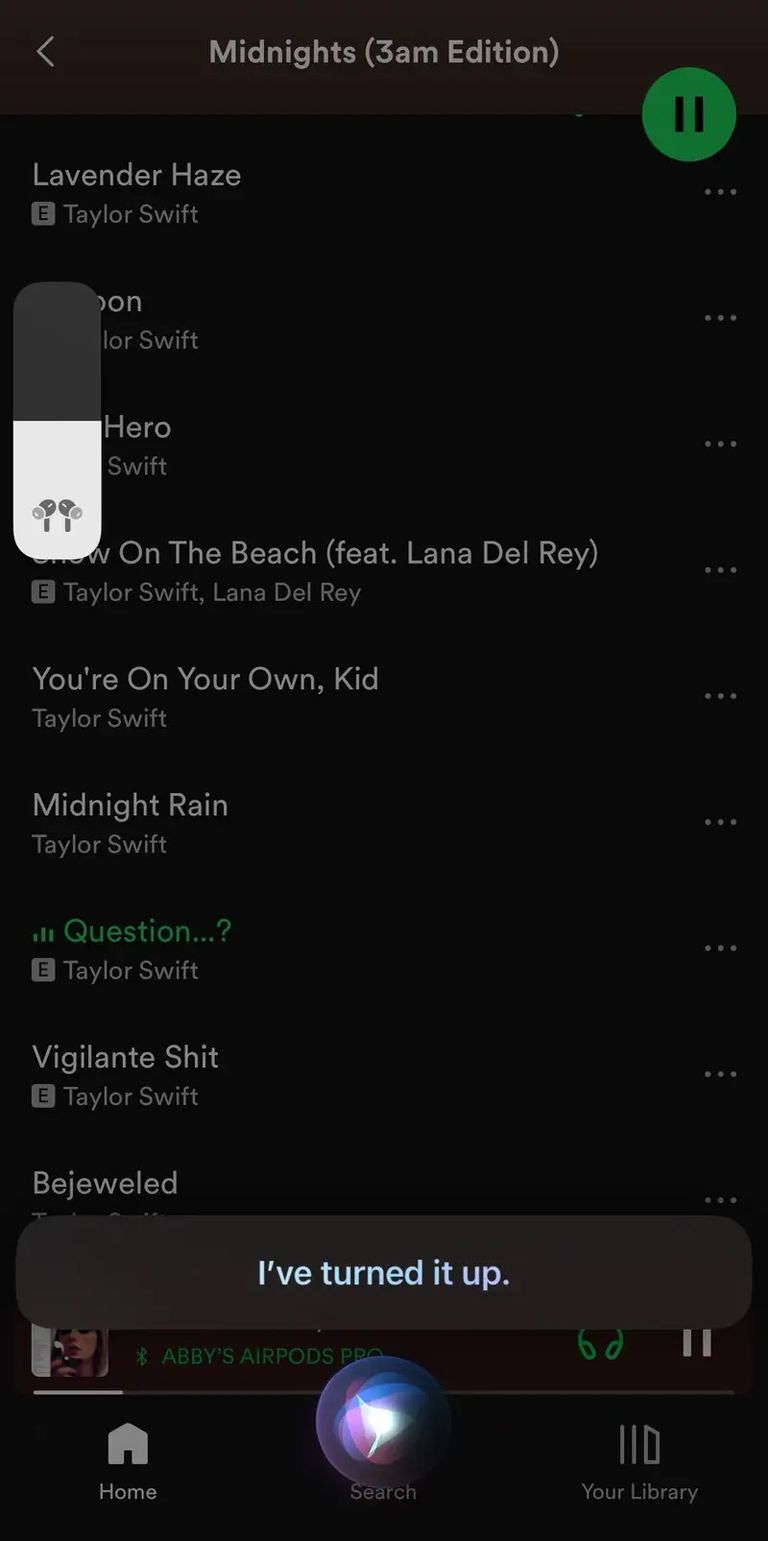768x1541 pixels.
Task: Switch to the Home tab
Action: point(127,1462)
